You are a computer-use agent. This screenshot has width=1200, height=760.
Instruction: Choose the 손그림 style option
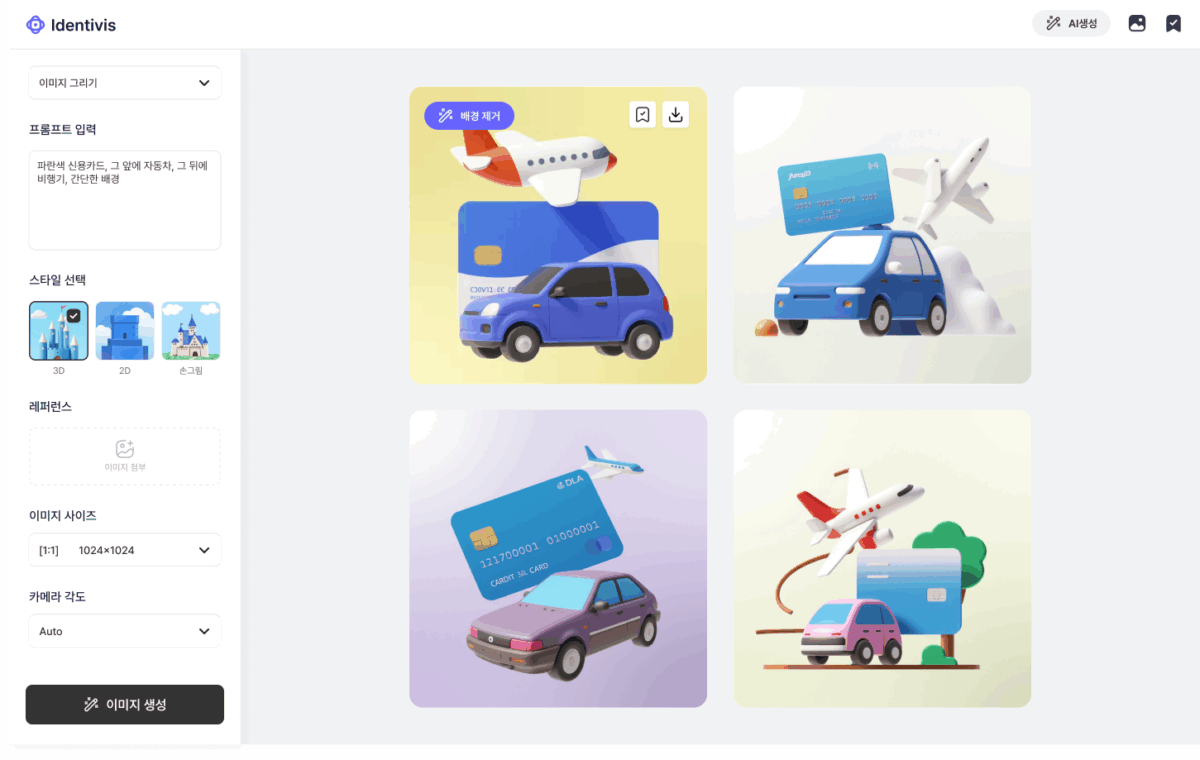point(191,331)
